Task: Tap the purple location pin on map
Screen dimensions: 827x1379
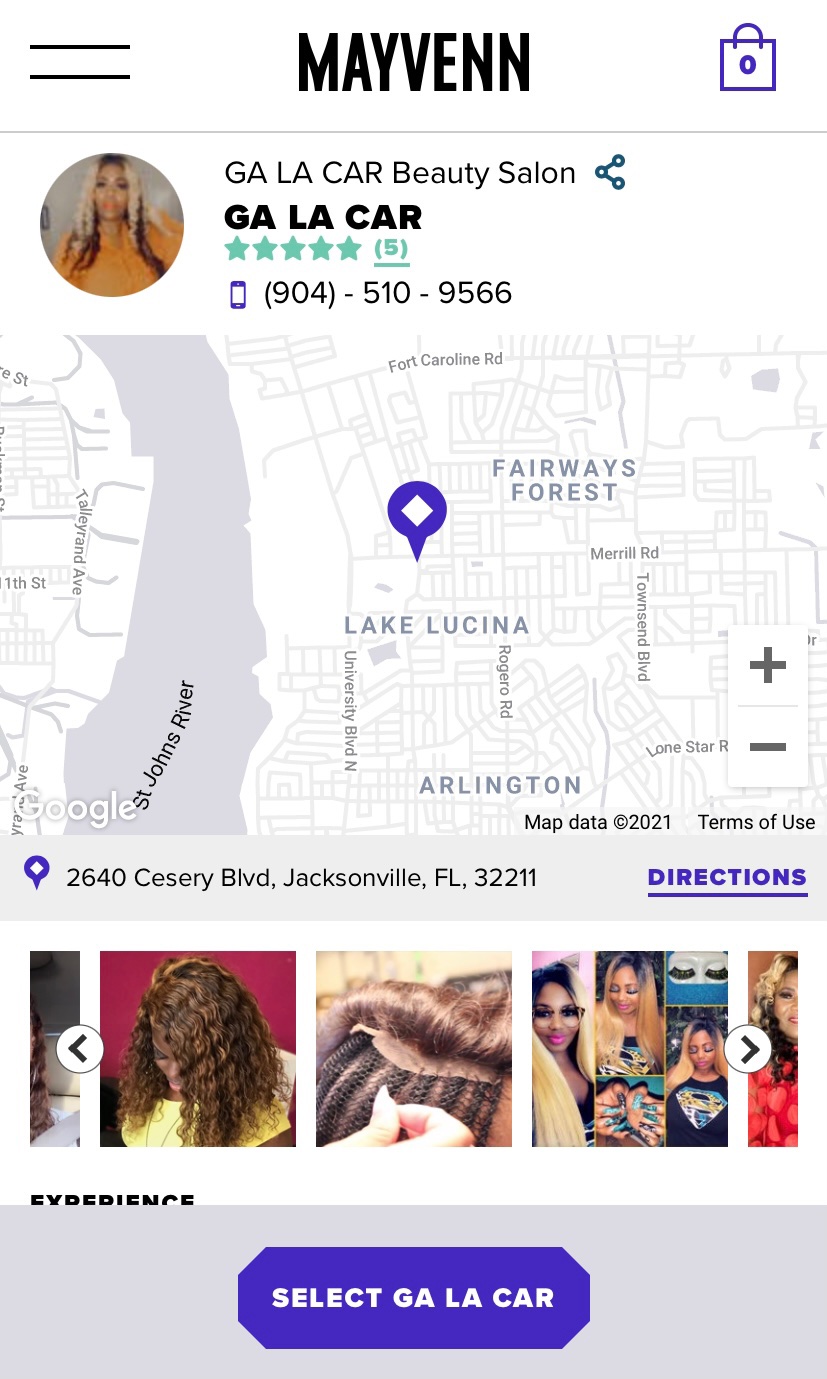Action: coord(417,514)
